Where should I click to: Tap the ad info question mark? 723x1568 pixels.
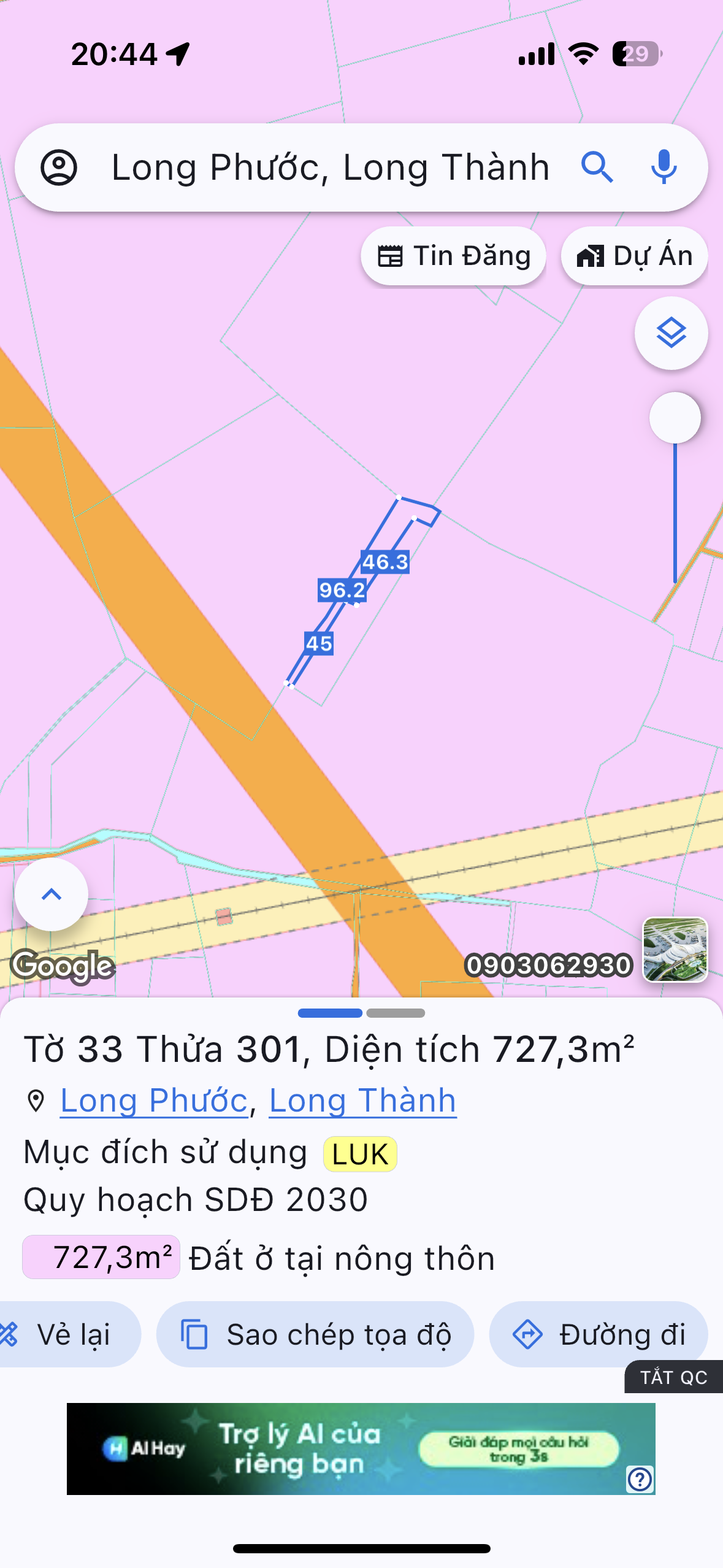point(640,1479)
